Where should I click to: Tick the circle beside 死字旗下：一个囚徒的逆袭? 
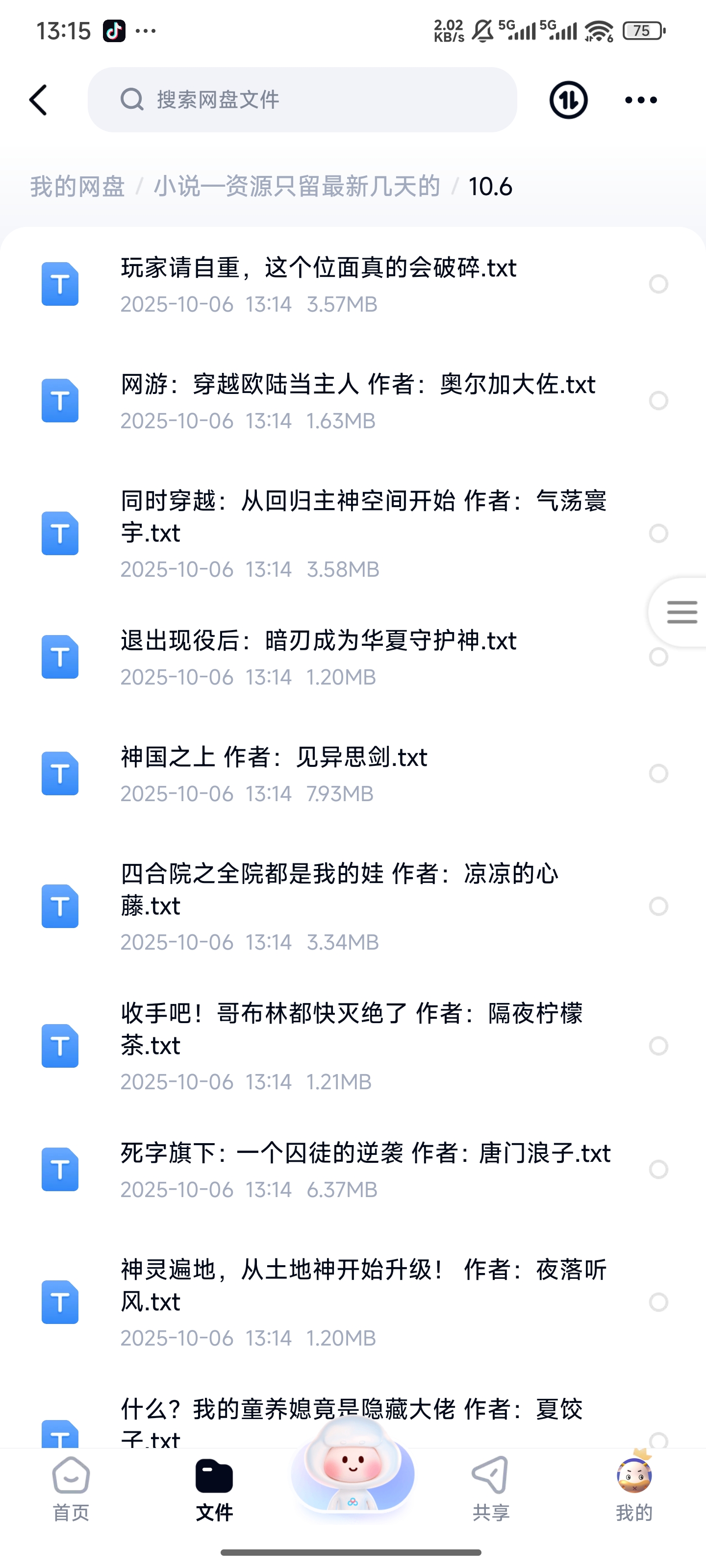[x=658, y=1169]
